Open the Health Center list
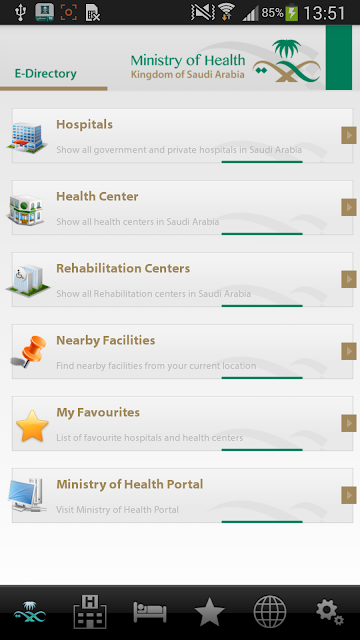This screenshot has width=360, height=640. click(x=182, y=207)
